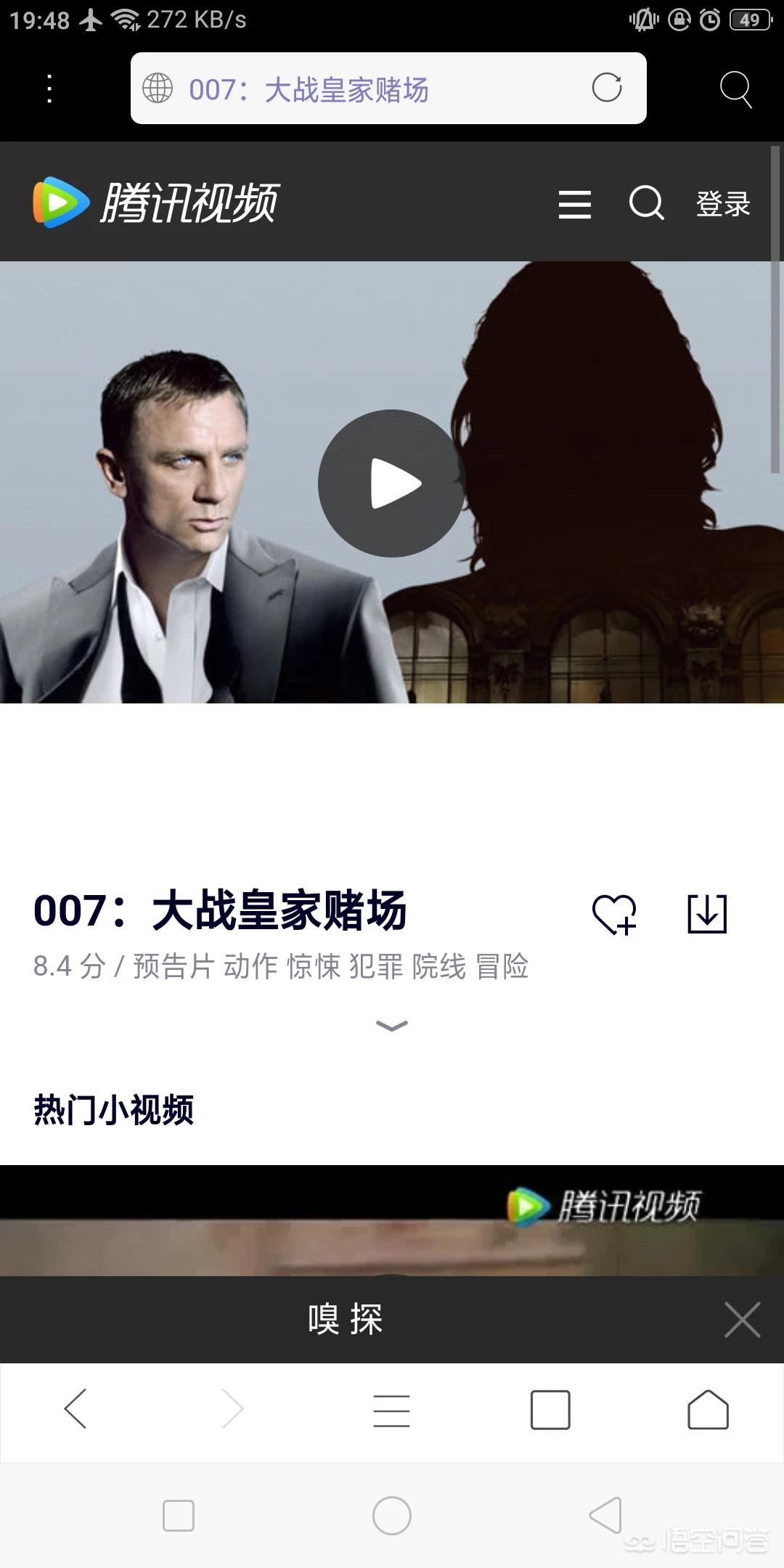Download the video using the download icon
The image size is (784, 1568).
coord(706,913)
